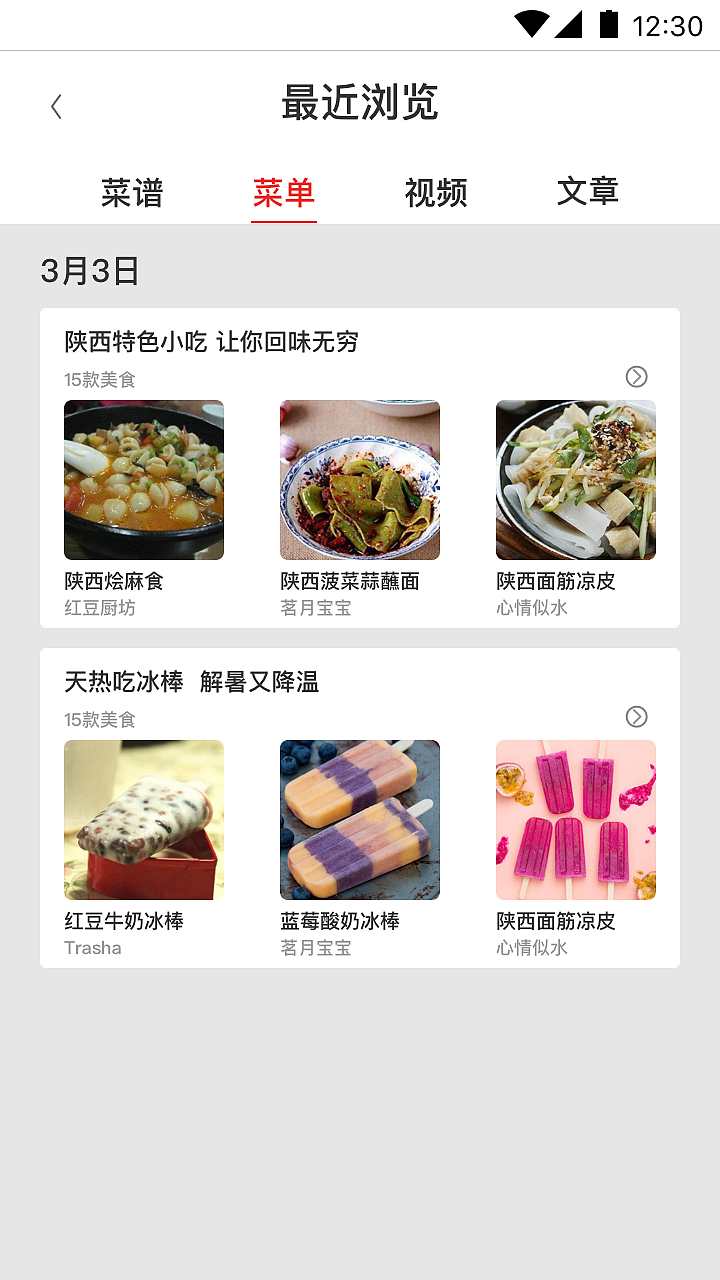Open the 天热吃冰棒 collection via its arrow icon
The width and height of the screenshot is (720, 1280).
[636, 716]
